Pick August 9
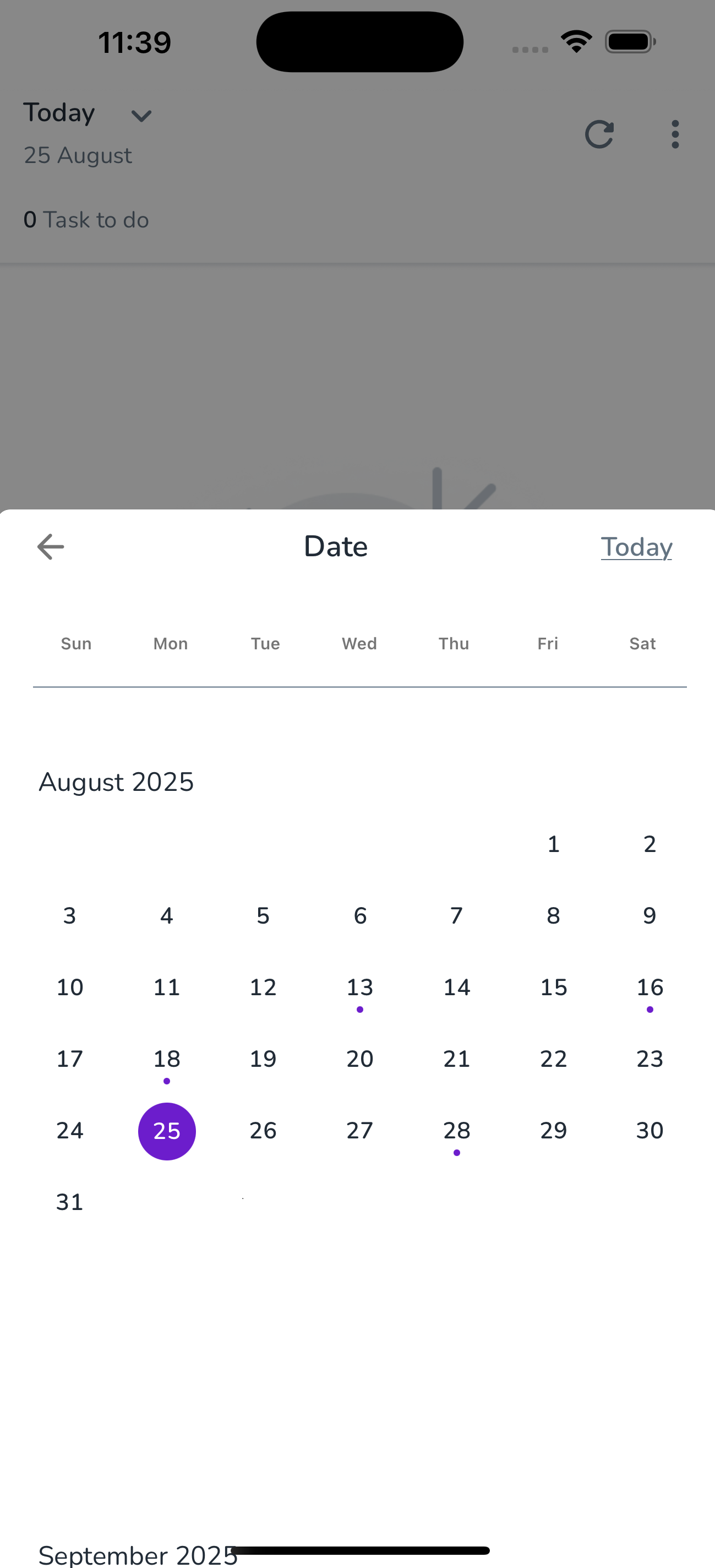 pos(650,915)
